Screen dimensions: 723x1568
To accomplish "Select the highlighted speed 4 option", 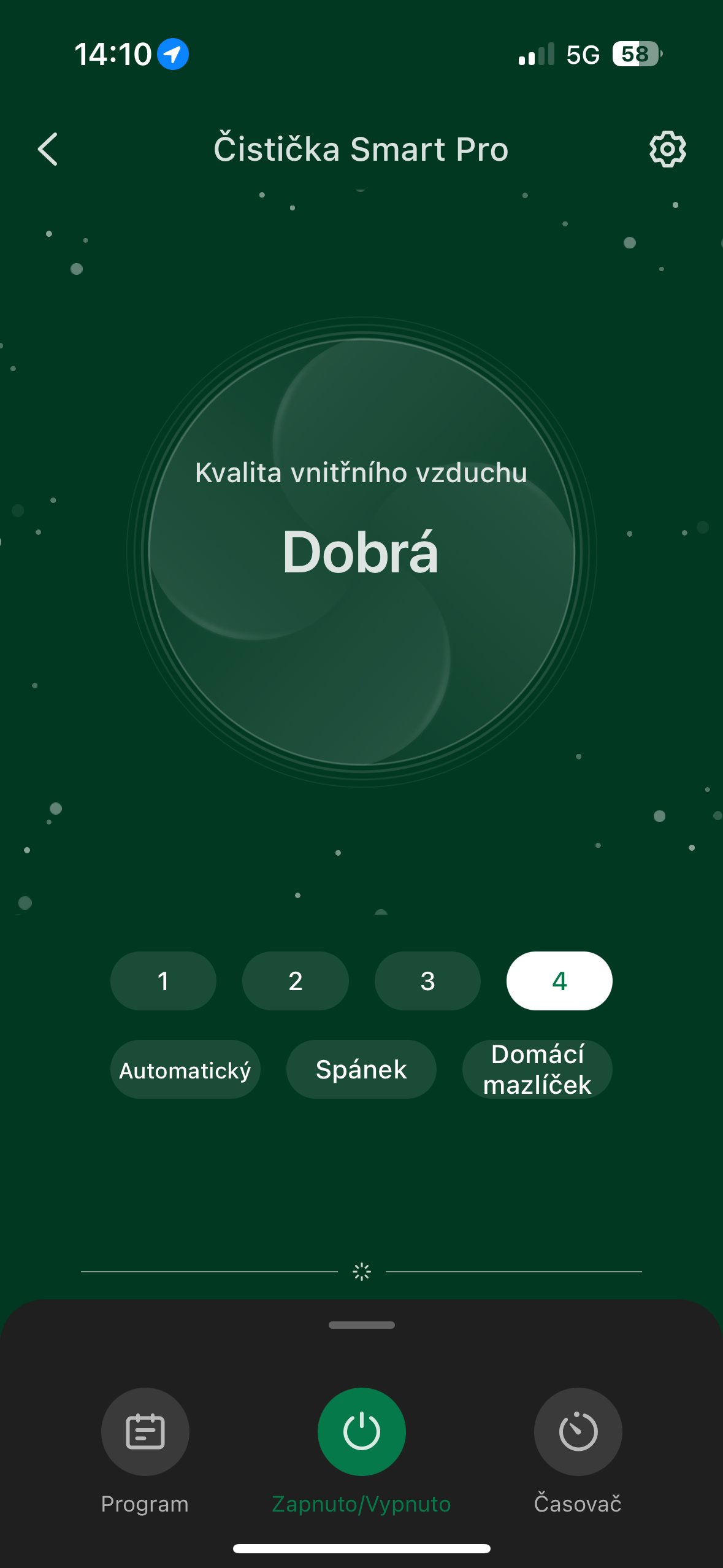I will 559,981.
